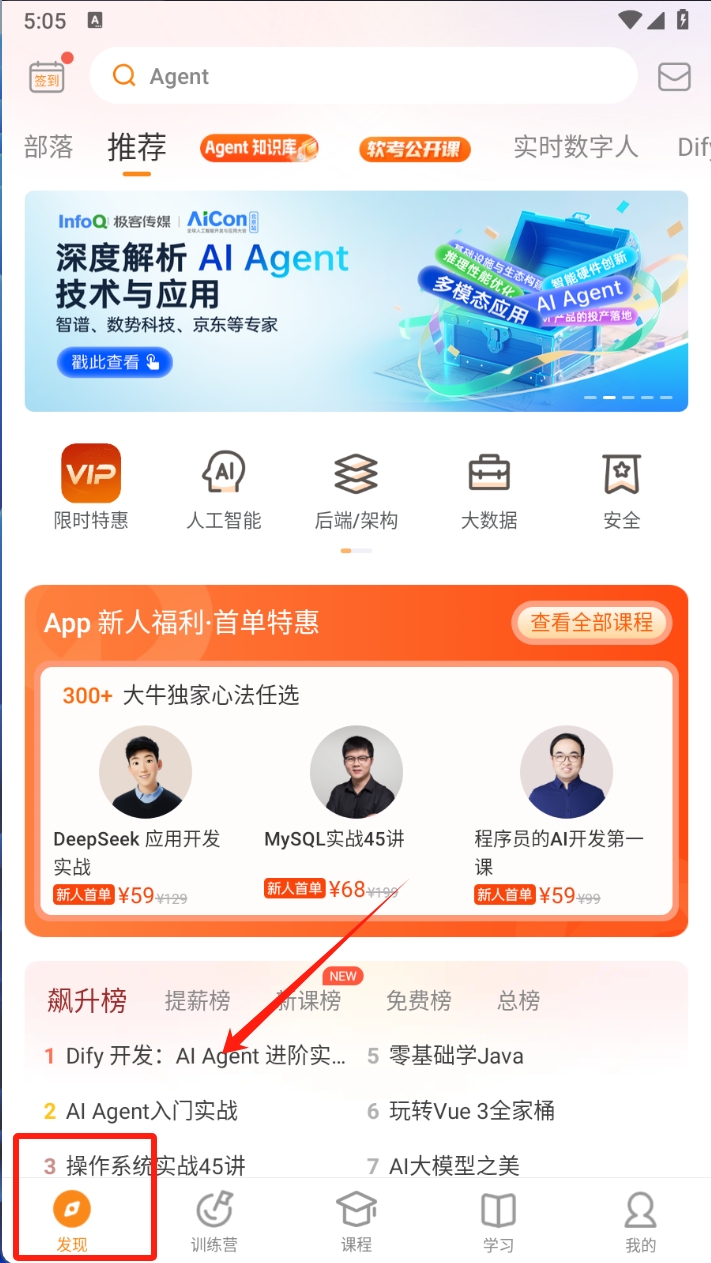This screenshot has height=1263, width=711.
Task: Switch to the 实时数字人 tab
Action: click(575, 148)
